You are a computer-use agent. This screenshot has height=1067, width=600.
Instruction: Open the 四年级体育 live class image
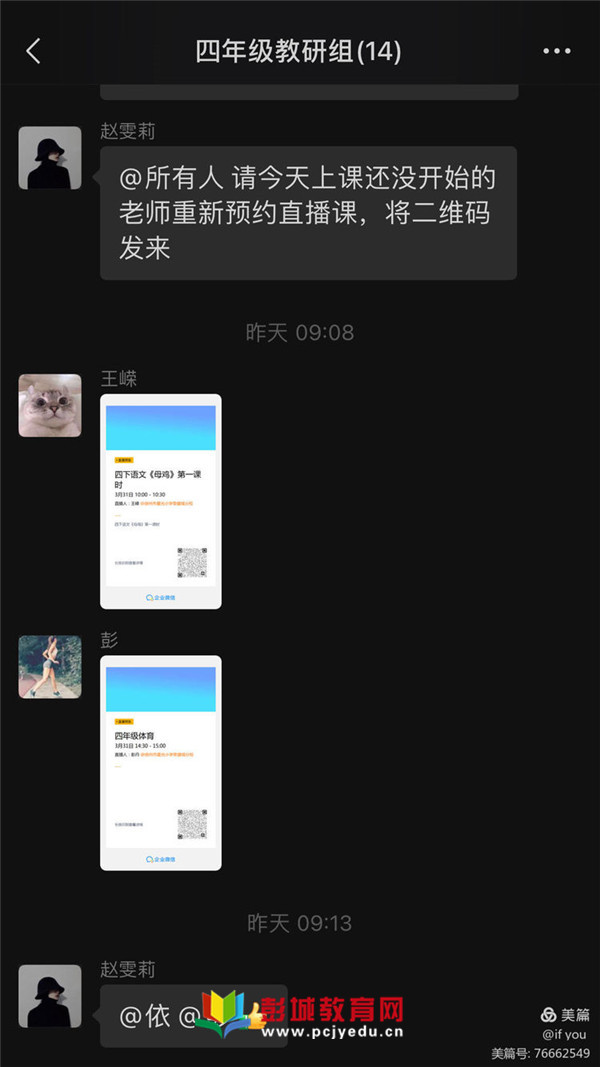pyautogui.click(x=161, y=763)
